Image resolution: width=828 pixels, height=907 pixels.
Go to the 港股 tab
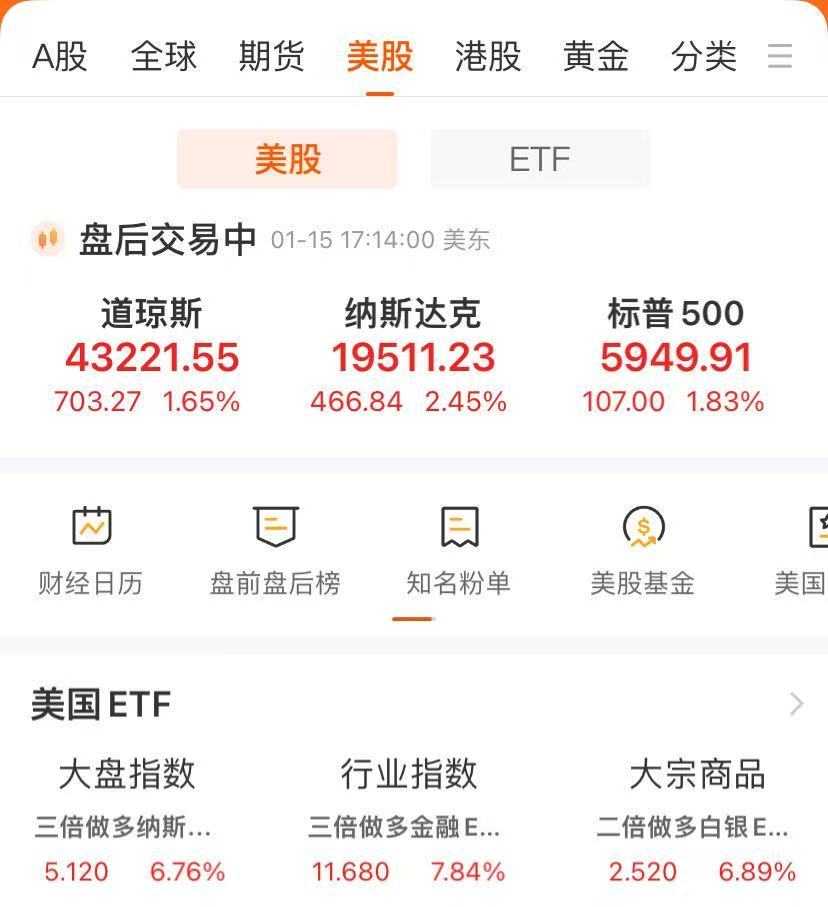[x=488, y=56]
